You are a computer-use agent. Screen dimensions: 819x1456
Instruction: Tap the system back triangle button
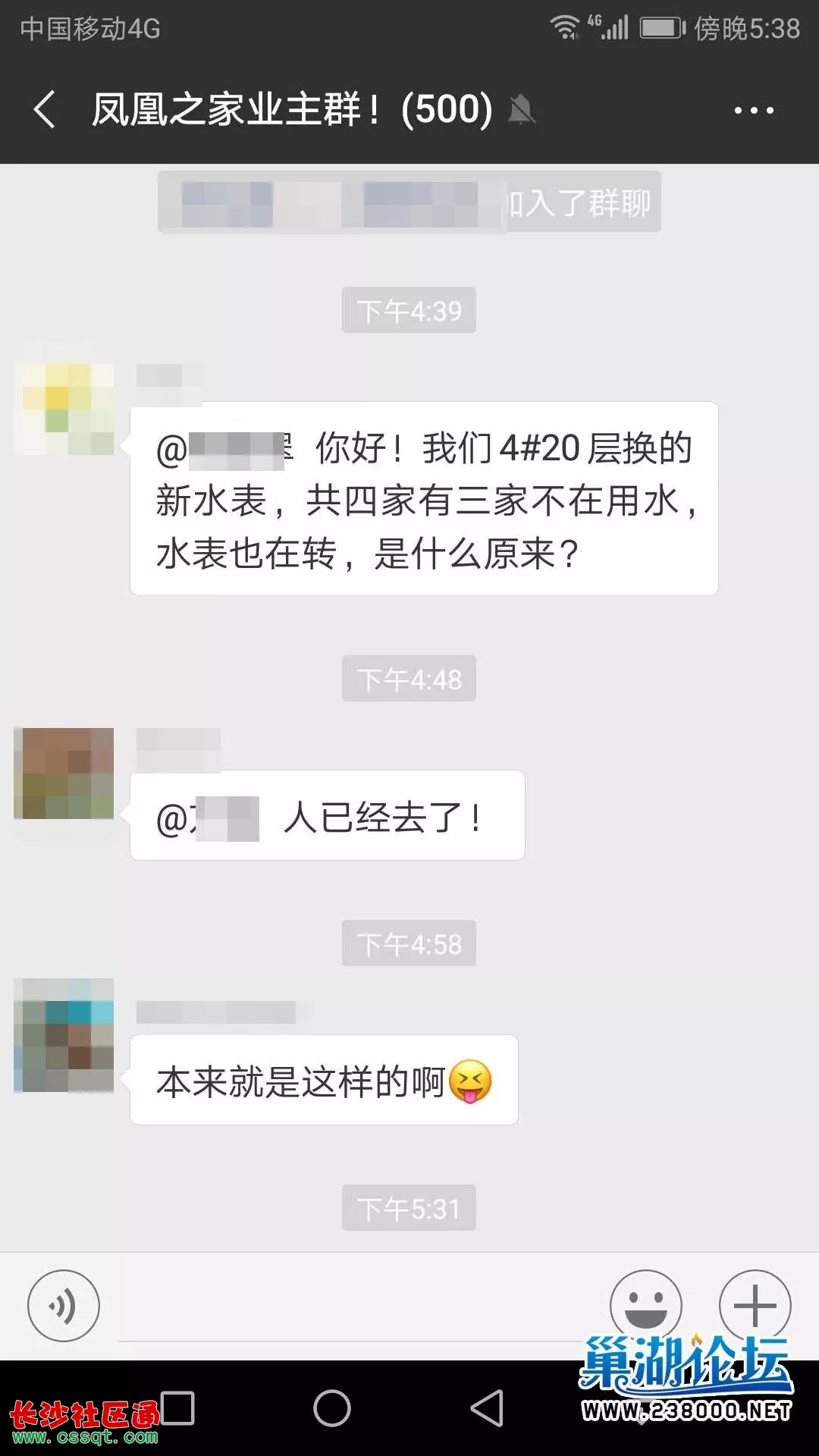[x=488, y=1408]
